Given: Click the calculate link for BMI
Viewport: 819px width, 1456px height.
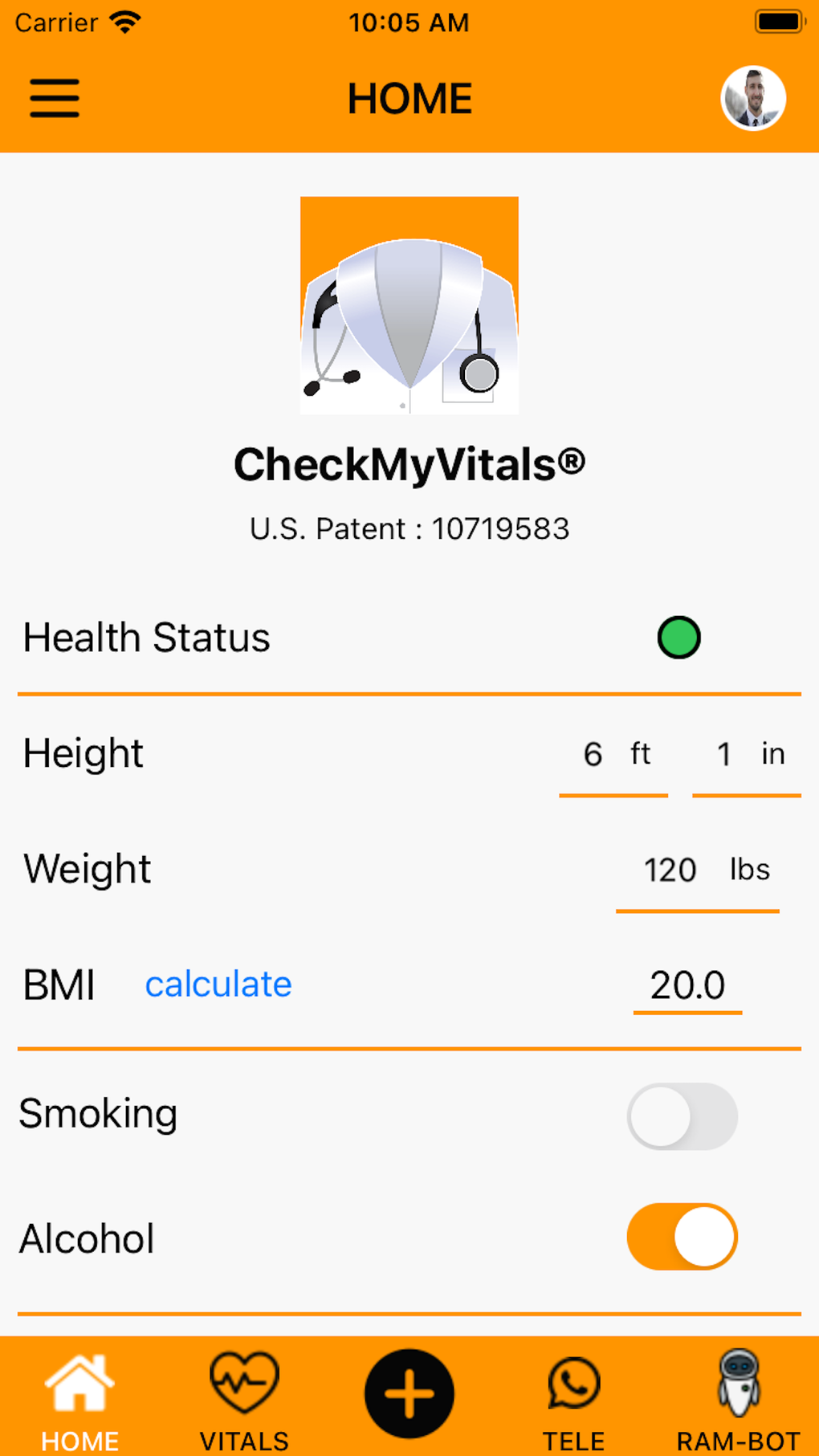Looking at the screenshot, I should (218, 984).
